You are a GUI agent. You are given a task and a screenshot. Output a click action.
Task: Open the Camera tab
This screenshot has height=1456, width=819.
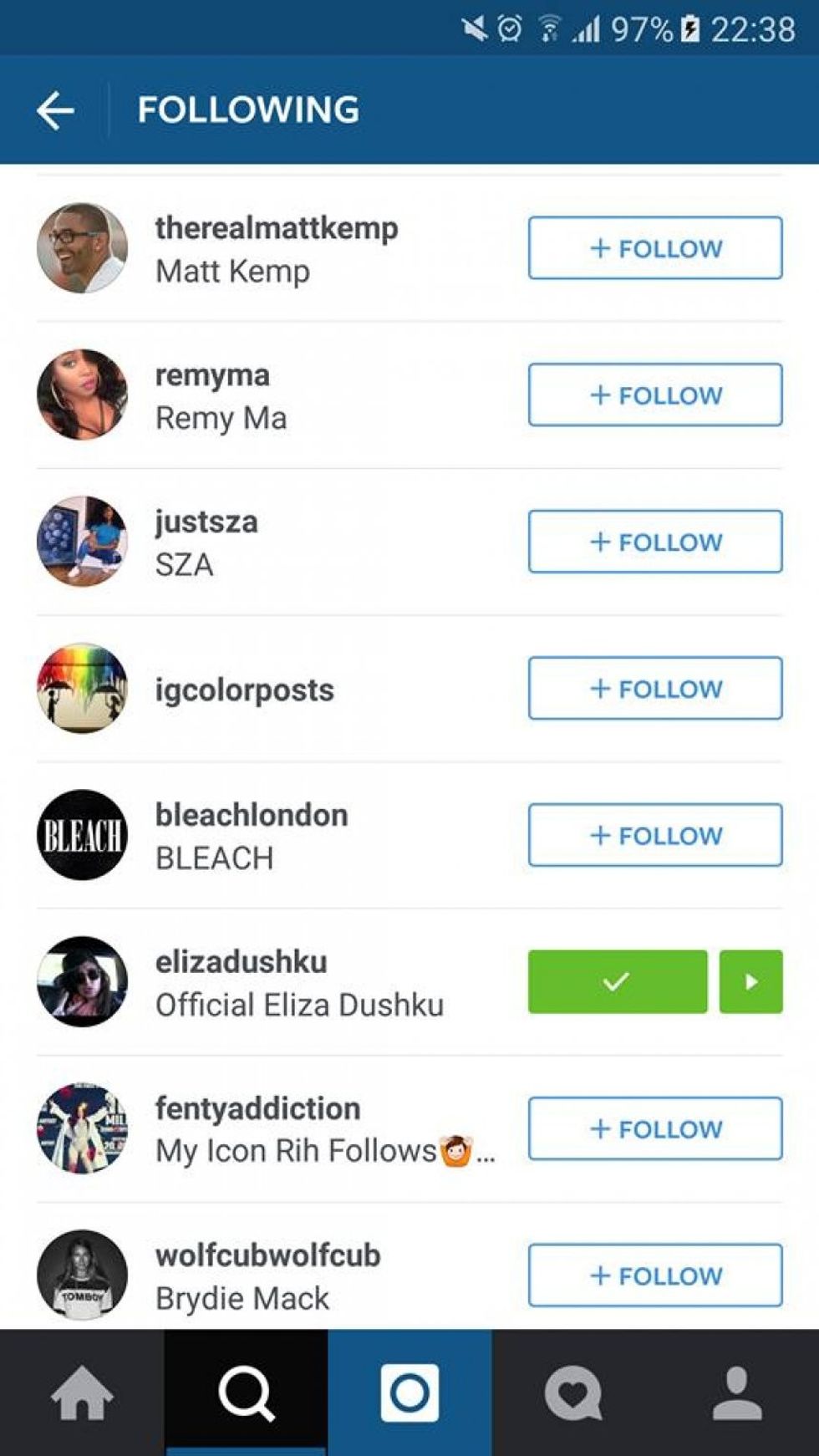(x=409, y=1392)
